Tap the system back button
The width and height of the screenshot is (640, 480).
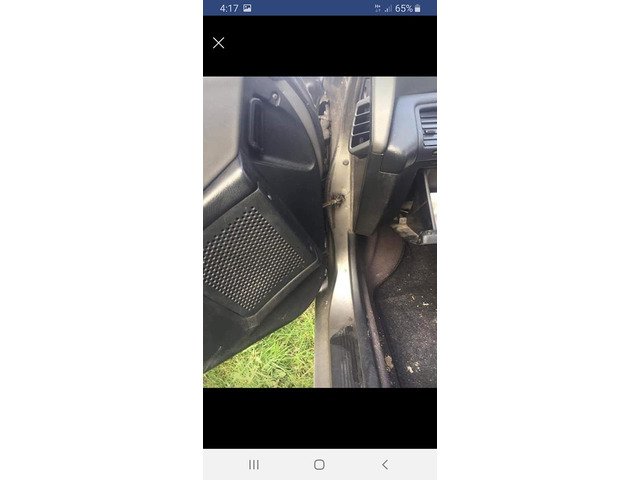coord(385,464)
